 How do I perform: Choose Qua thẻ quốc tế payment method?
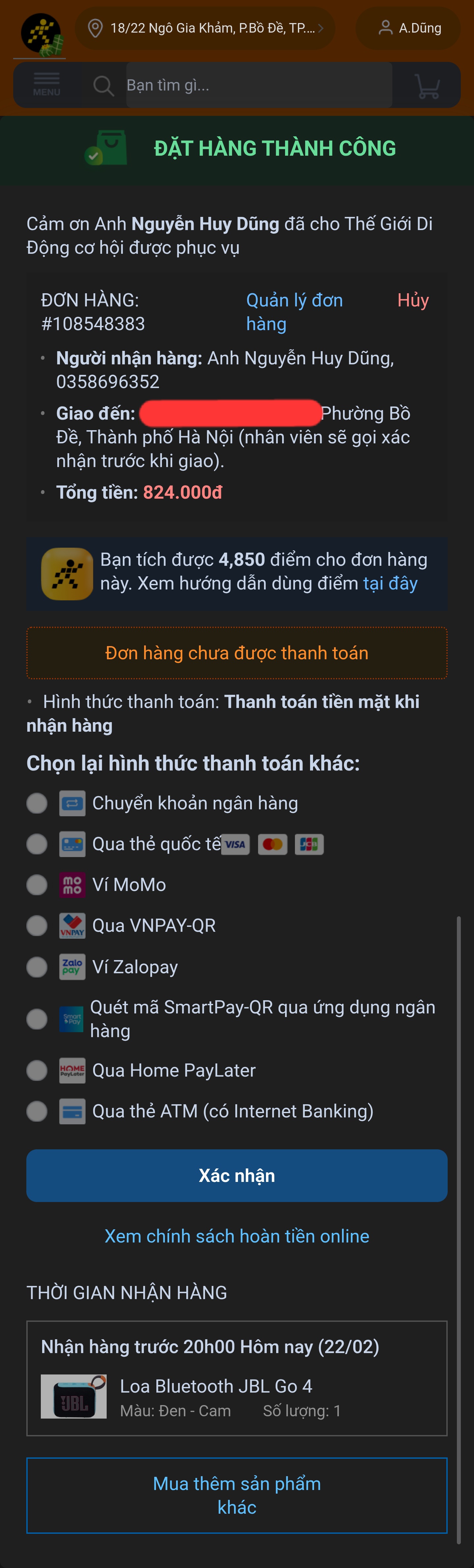coord(37,844)
